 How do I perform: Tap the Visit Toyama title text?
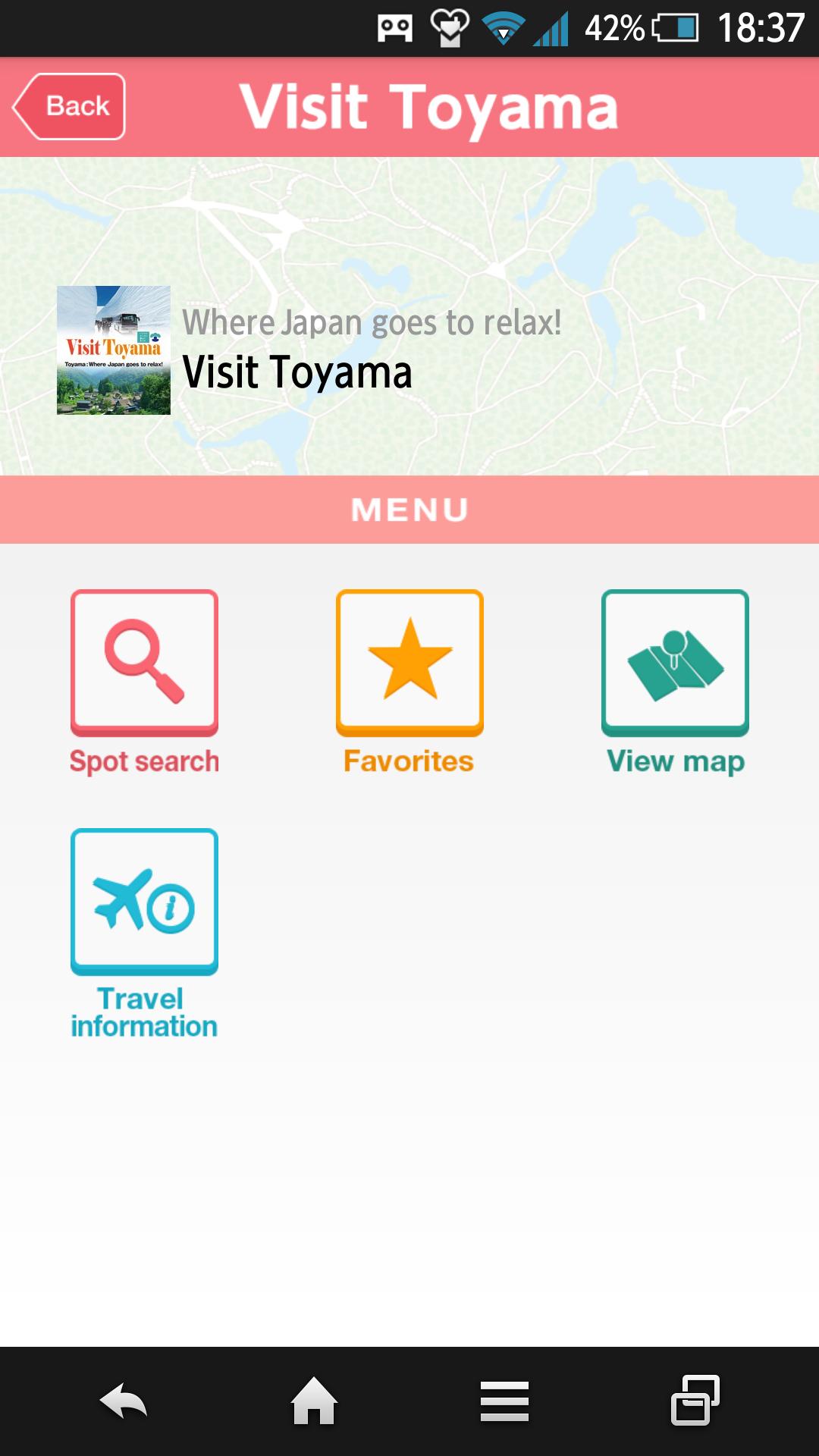pos(297,372)
